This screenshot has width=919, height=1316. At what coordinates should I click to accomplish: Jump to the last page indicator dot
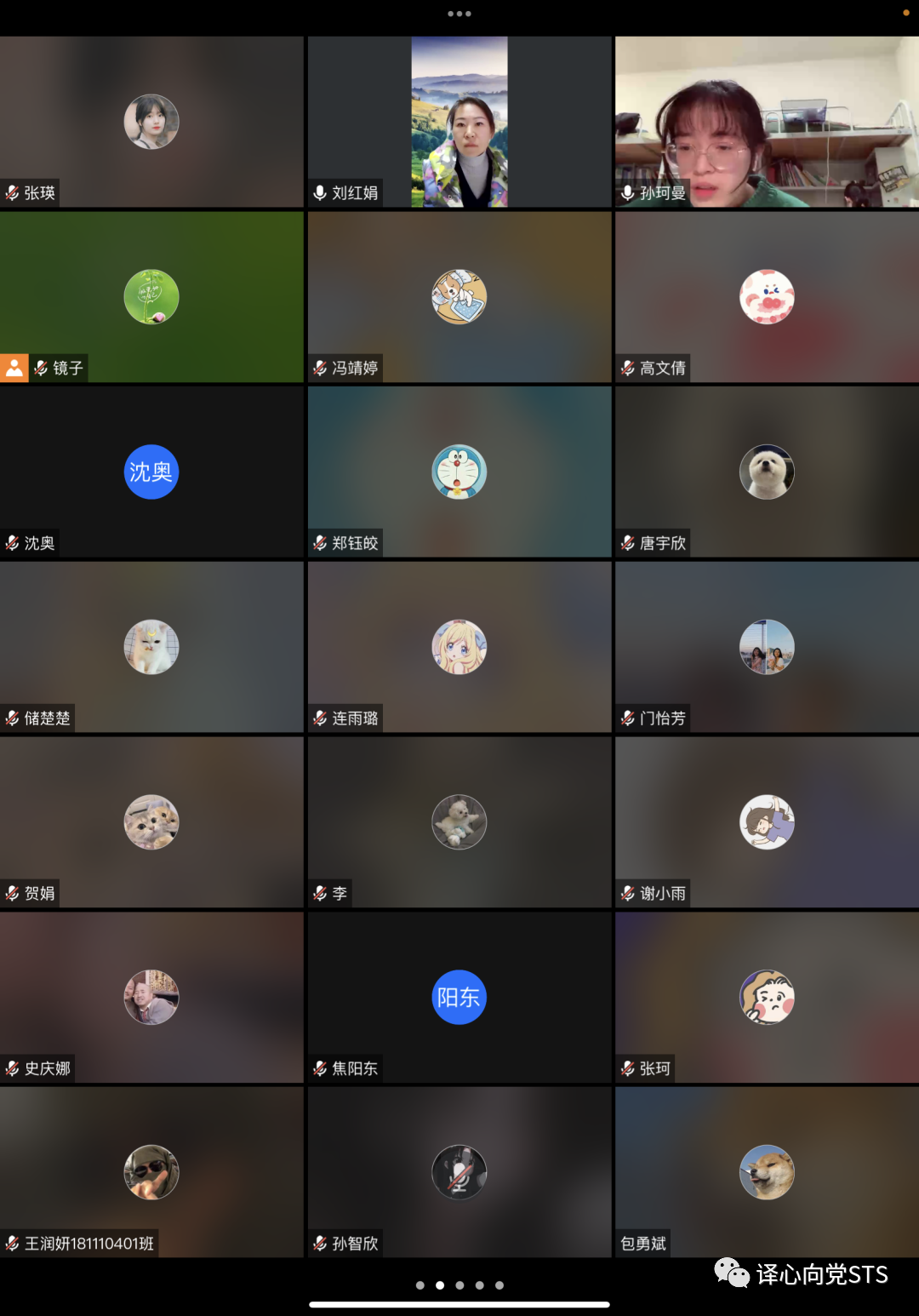pos(499,1285)
